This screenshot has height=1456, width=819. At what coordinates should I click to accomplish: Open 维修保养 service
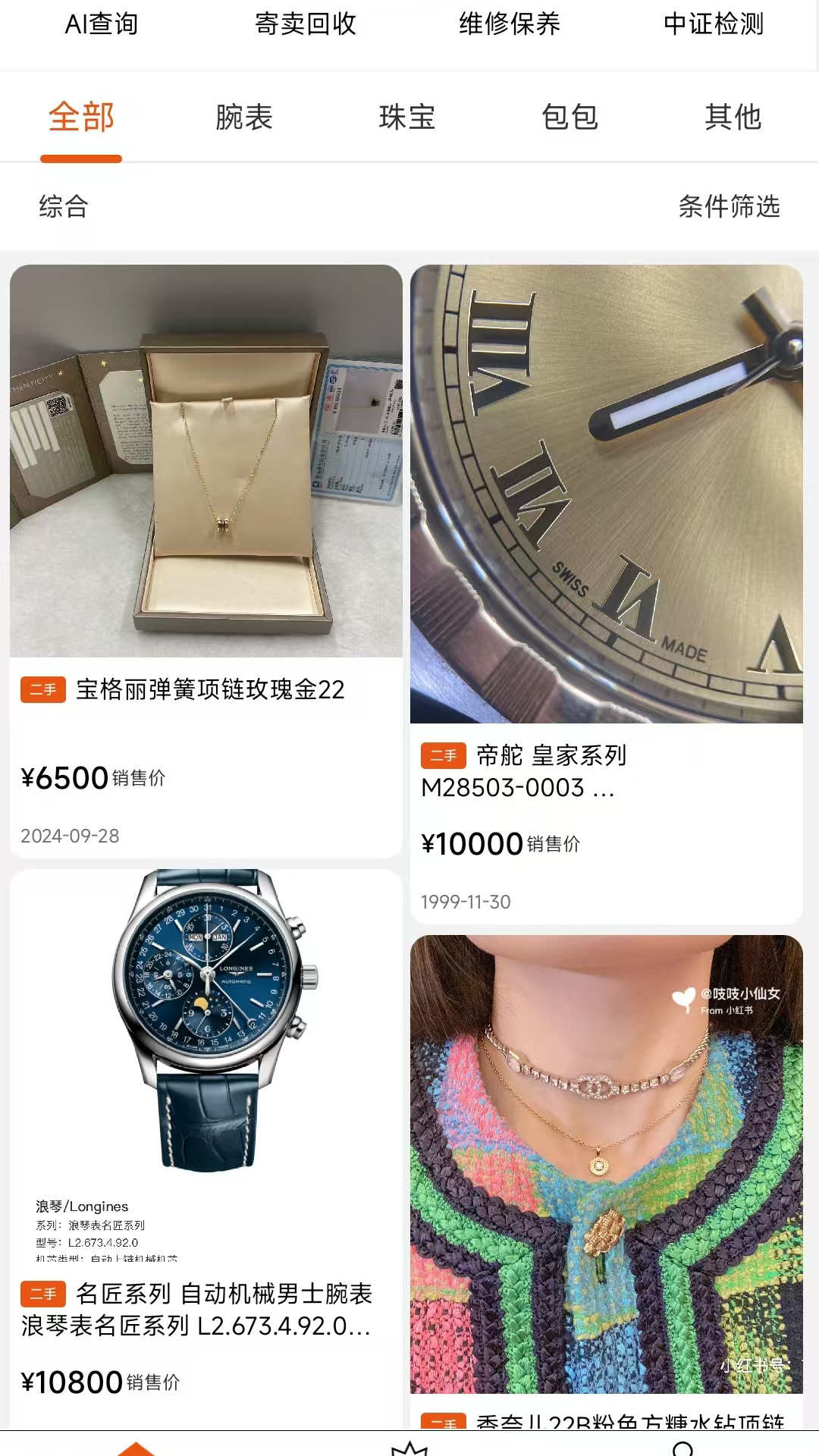click(510, 24)
